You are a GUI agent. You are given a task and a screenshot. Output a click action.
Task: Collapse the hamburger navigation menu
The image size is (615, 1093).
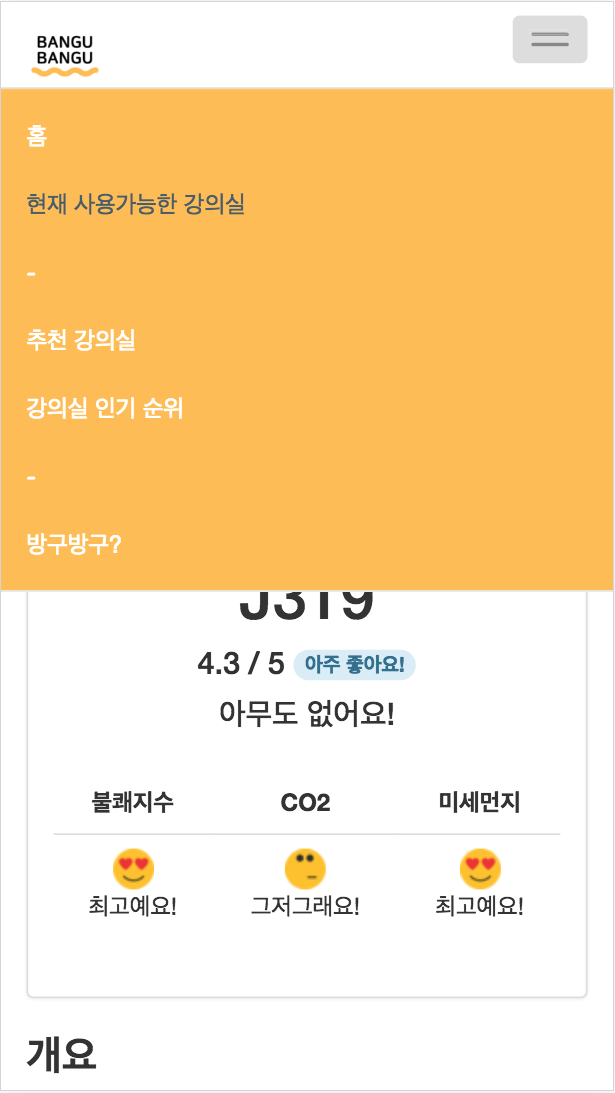pyautogui.click(x=549, y=40)
